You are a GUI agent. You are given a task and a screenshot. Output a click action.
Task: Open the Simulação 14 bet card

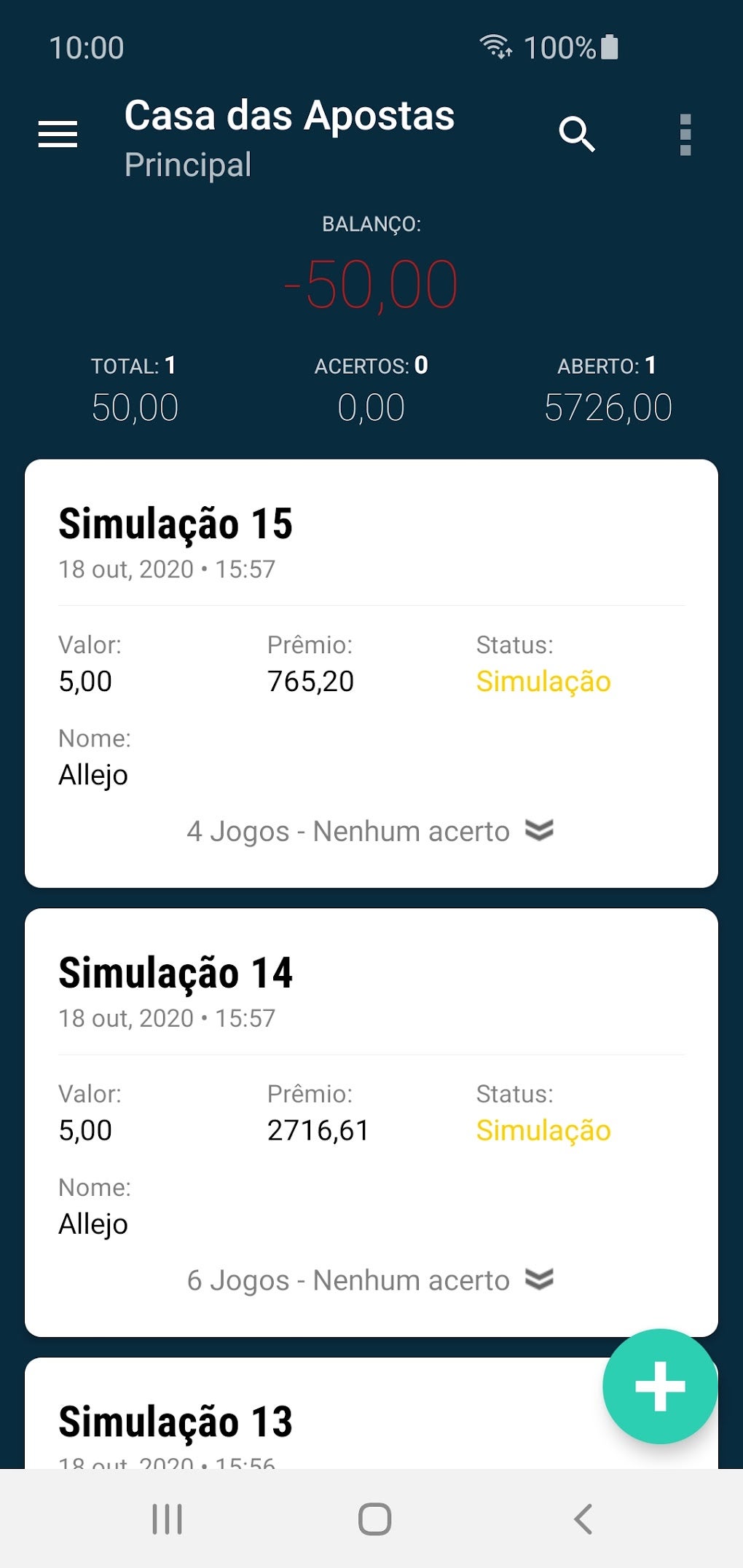(x=175, y=974)
